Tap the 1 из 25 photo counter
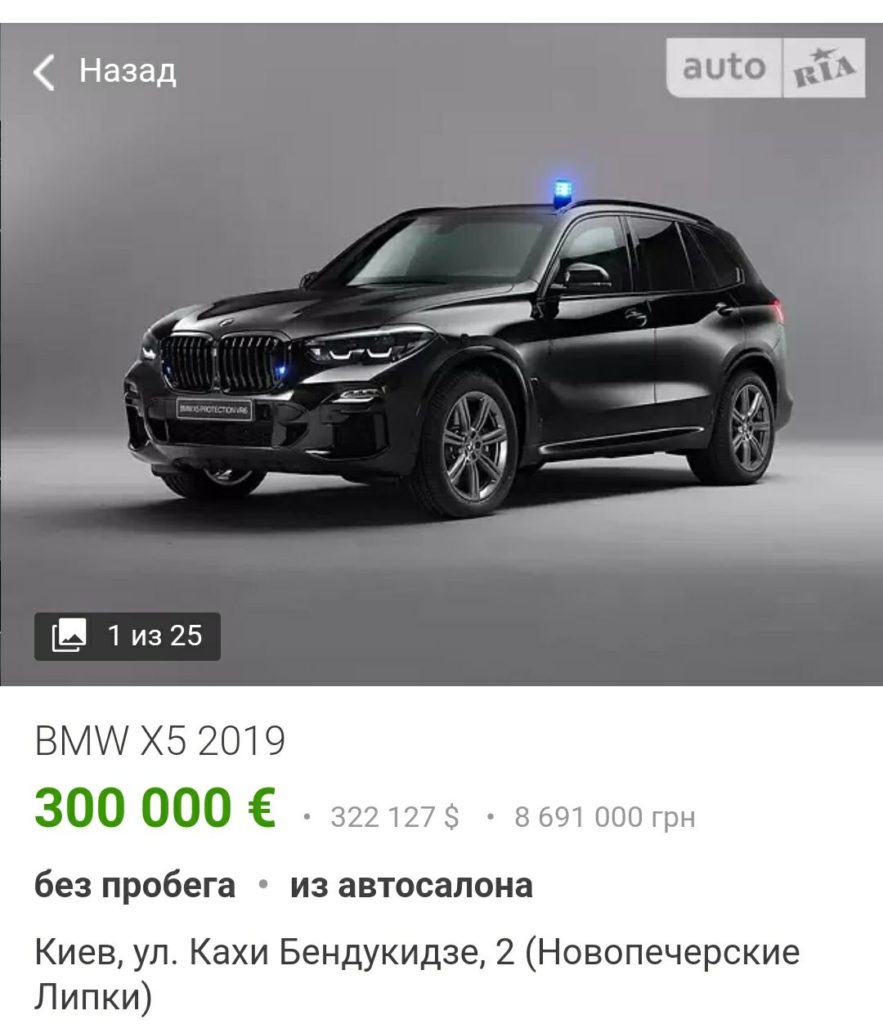Viewport: 883px width, 1024px height. 128,636
